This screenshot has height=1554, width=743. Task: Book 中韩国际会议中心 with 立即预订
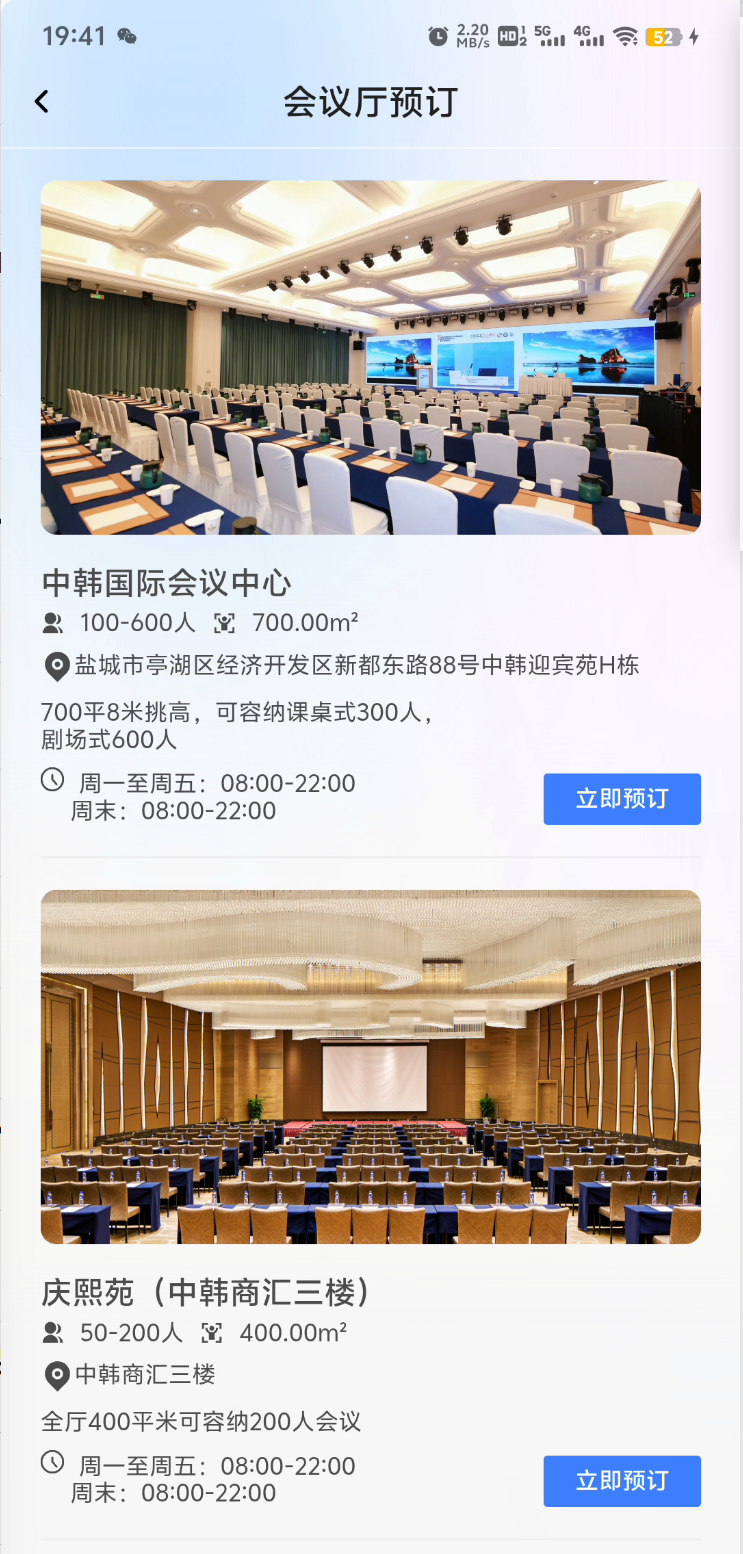click(x=621, y=799)
